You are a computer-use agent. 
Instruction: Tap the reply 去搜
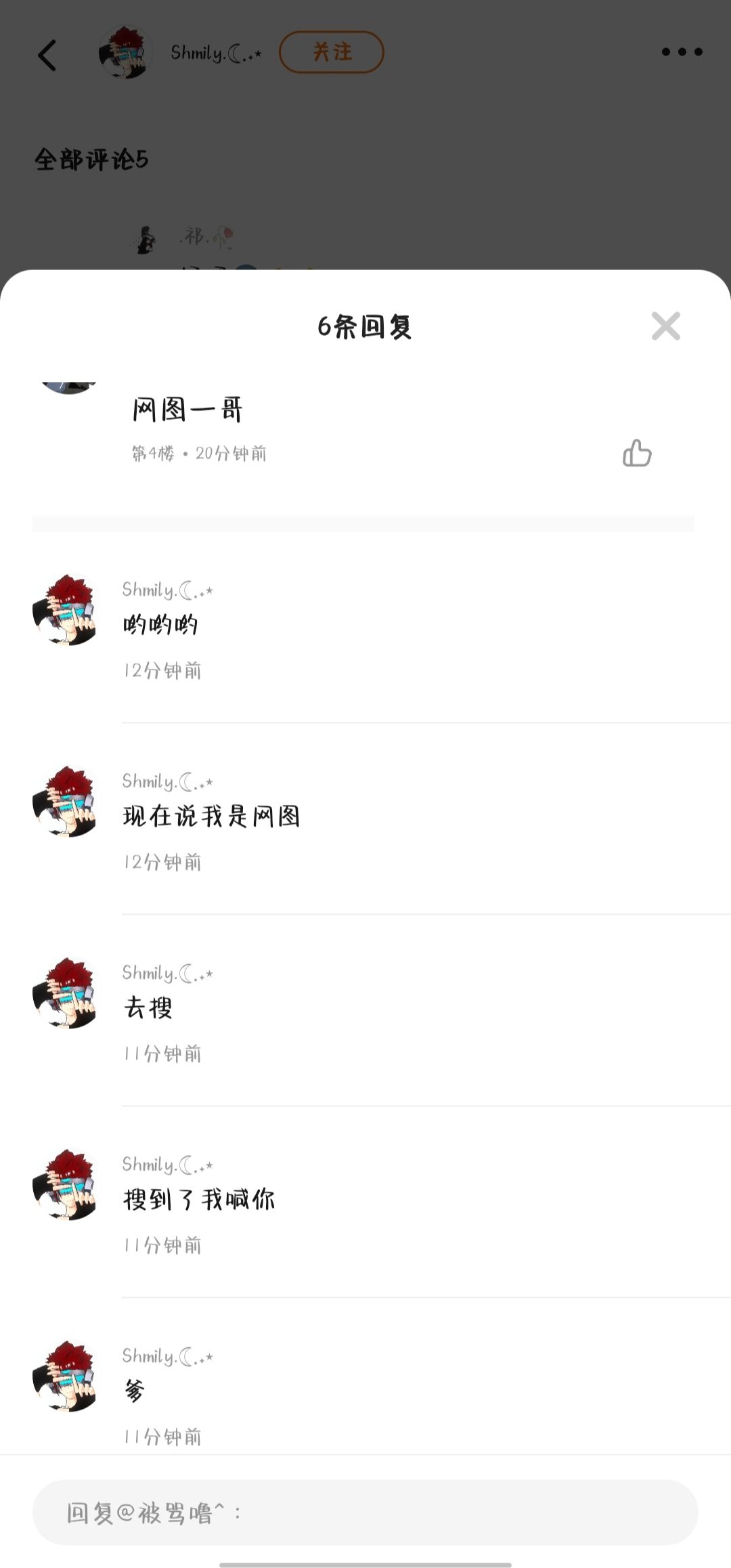click(148, 1008)
